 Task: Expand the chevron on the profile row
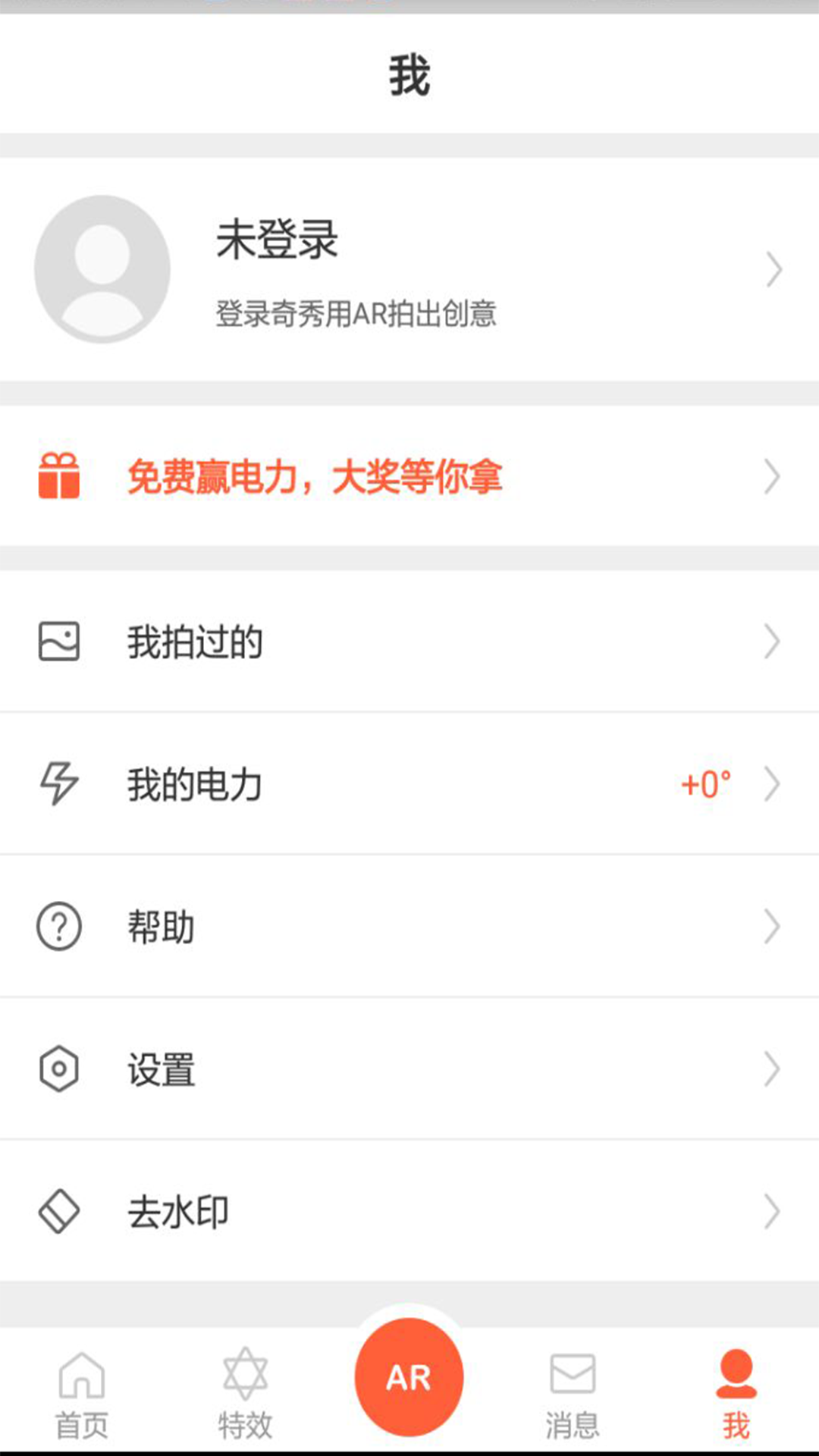point(773,269)
